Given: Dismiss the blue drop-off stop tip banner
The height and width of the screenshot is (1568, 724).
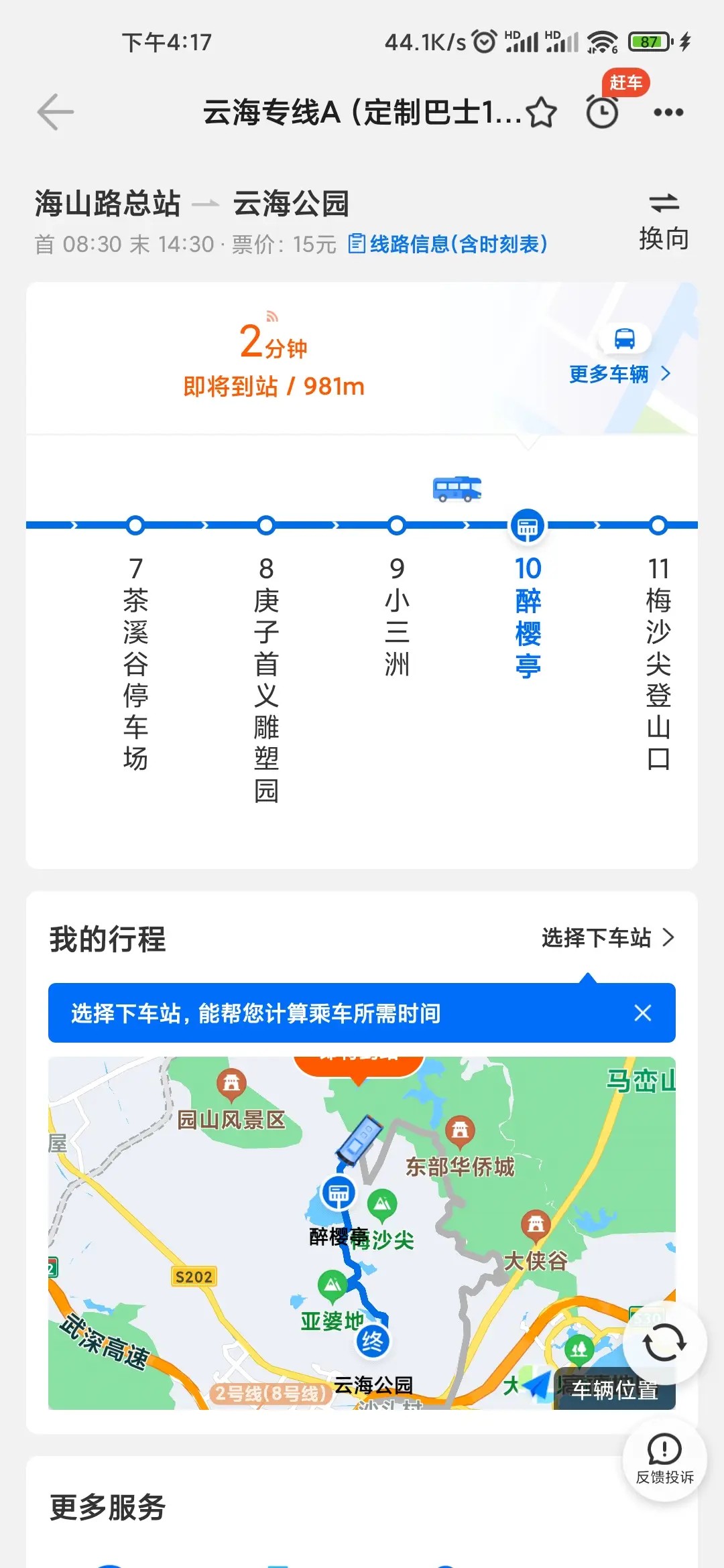Looking at the screenshot, I should click(x=642, y=1012).
